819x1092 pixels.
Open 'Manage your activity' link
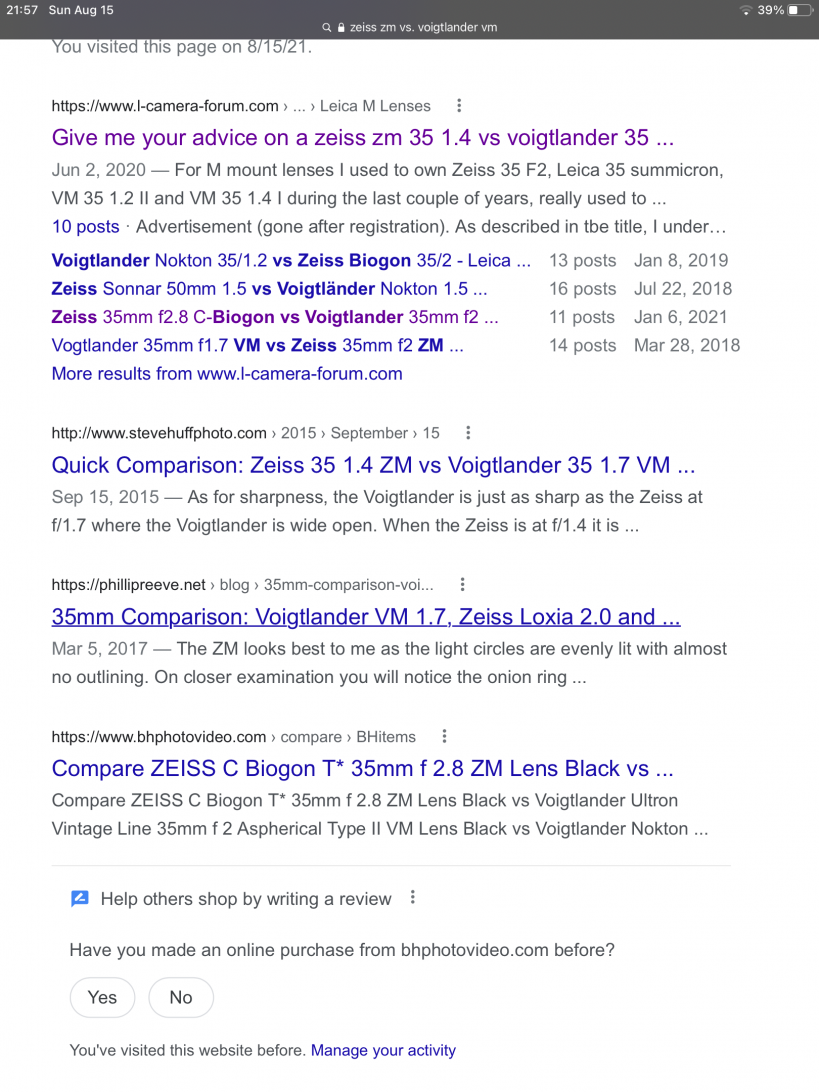coord(383,1051)
